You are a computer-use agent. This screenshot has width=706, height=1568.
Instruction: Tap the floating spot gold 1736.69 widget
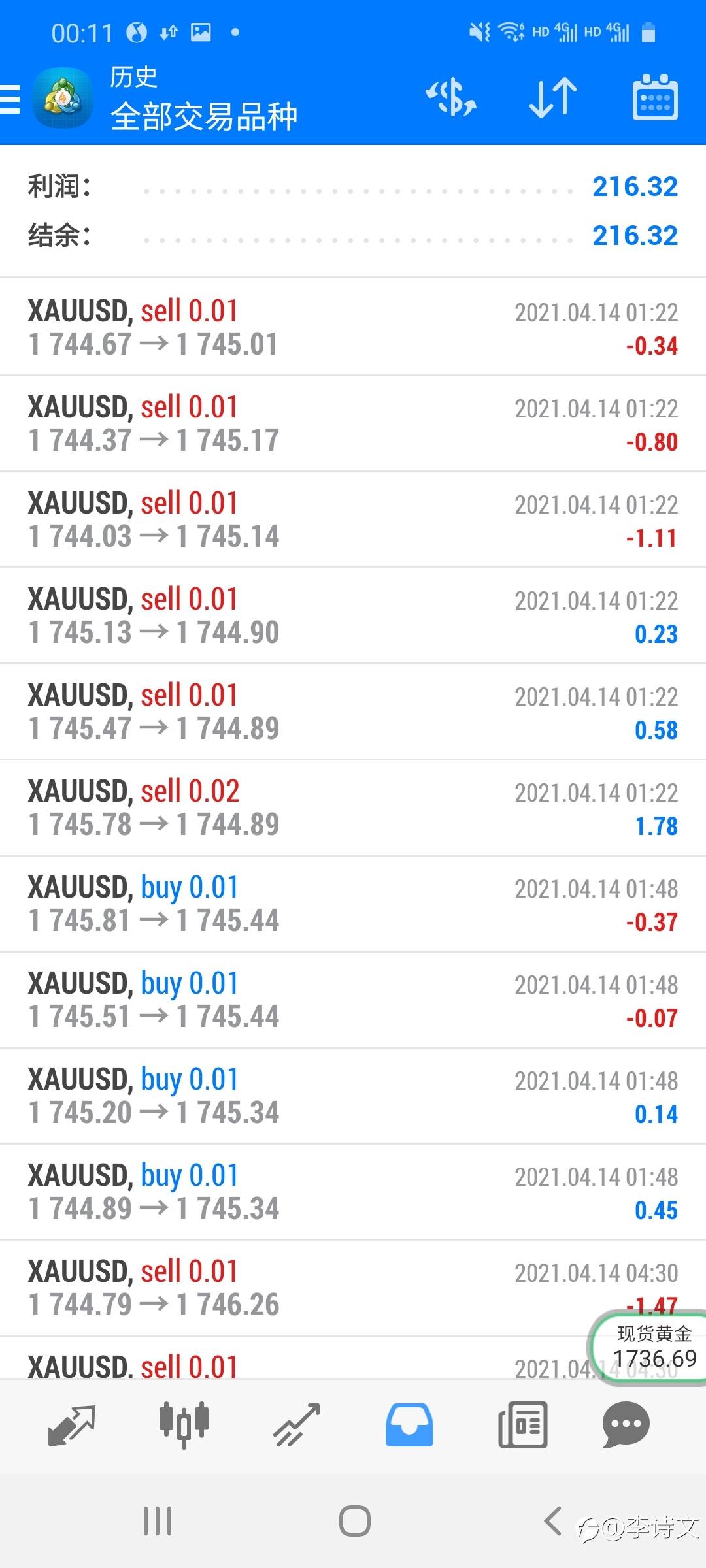[648, 1347]
